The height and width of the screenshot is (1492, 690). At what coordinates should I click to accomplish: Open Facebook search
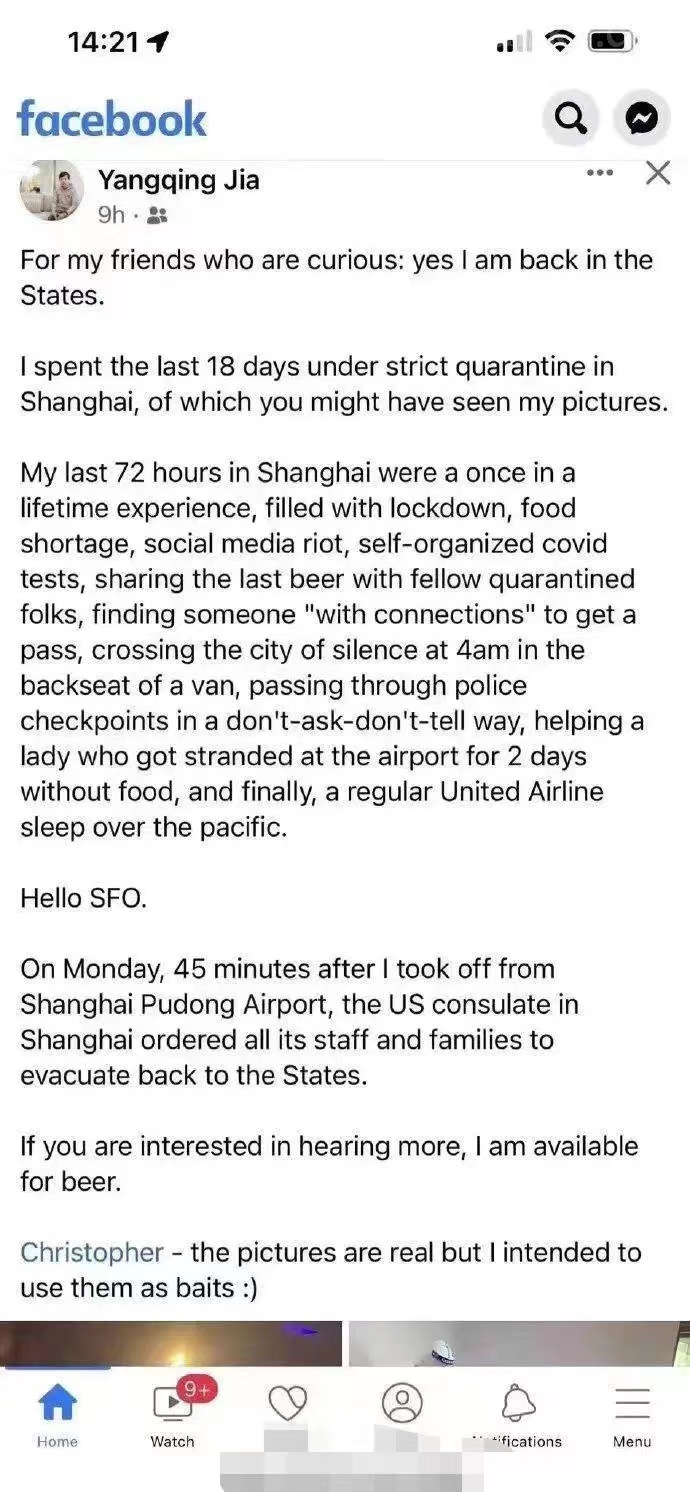click(x=570, y=120)
